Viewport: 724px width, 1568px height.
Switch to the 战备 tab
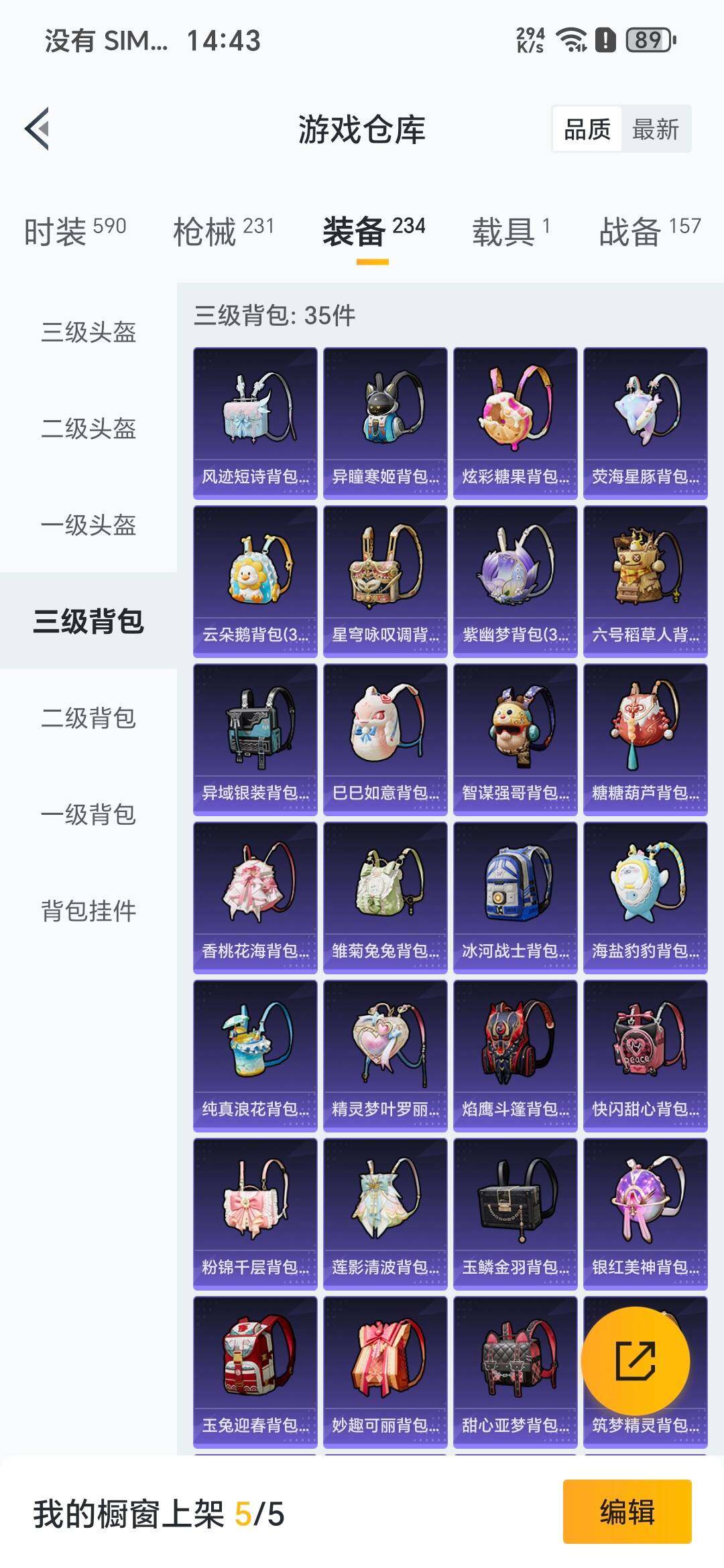(649, 231)
